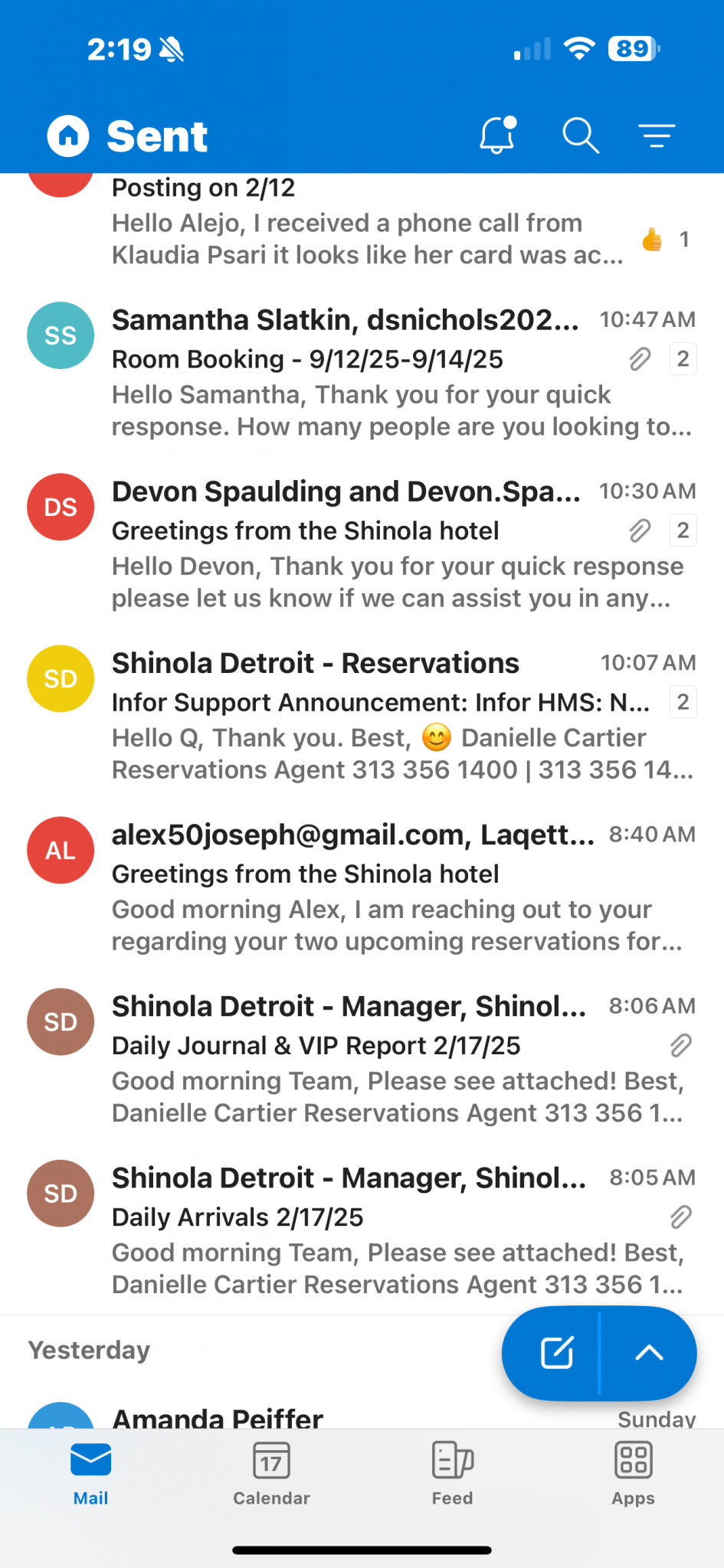Image resolution: width=724 pixels, height=1568 pixels.
Task: Open the notifications bell
Action: (498, 136)
